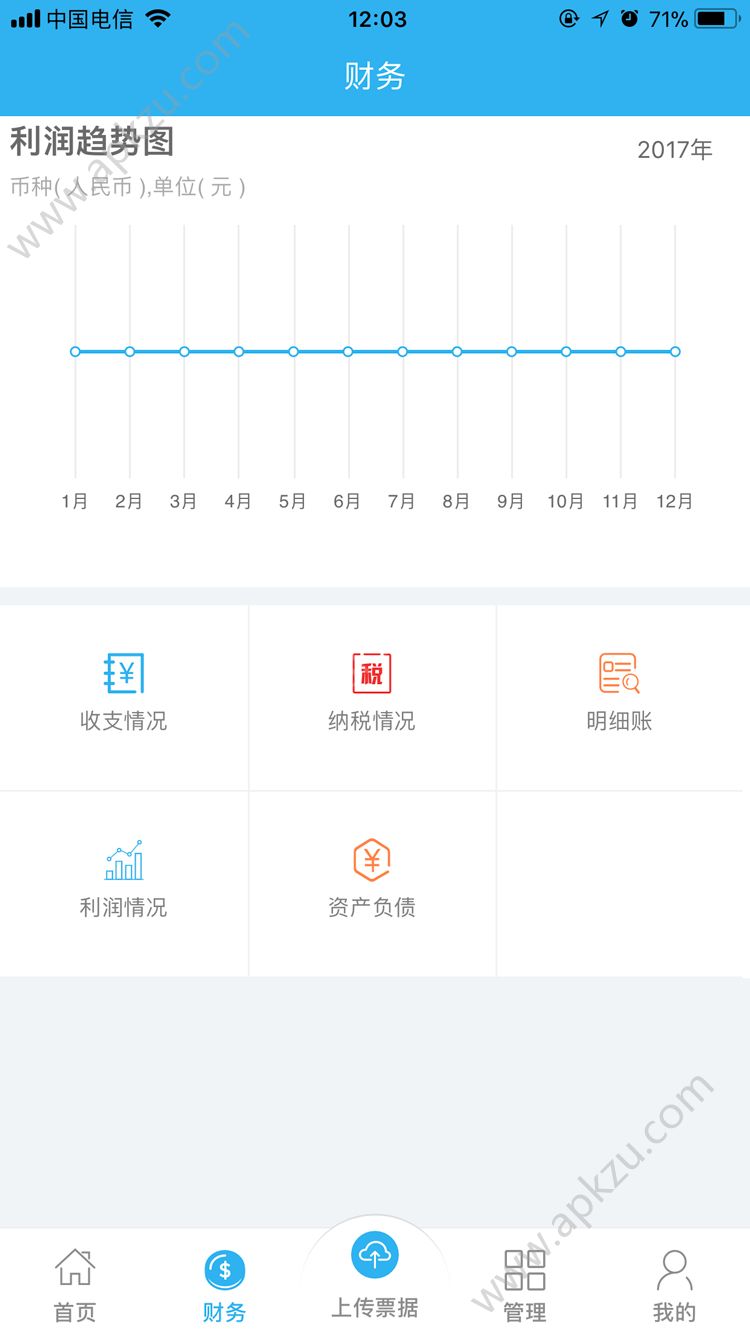750x1333 pixels.
Task: View the 利润情况 profit chart icon
Action: [123, 858]
